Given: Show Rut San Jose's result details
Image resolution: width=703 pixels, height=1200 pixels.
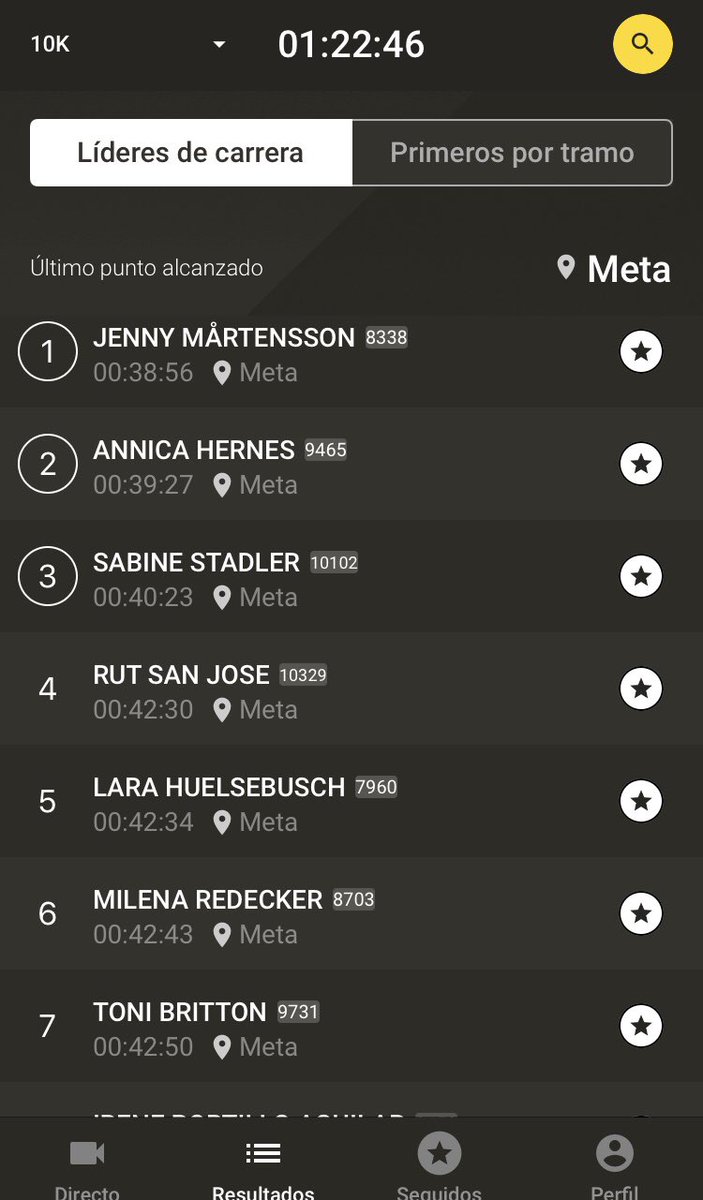Looking at the screenshot, I should [x=300, y=690].
